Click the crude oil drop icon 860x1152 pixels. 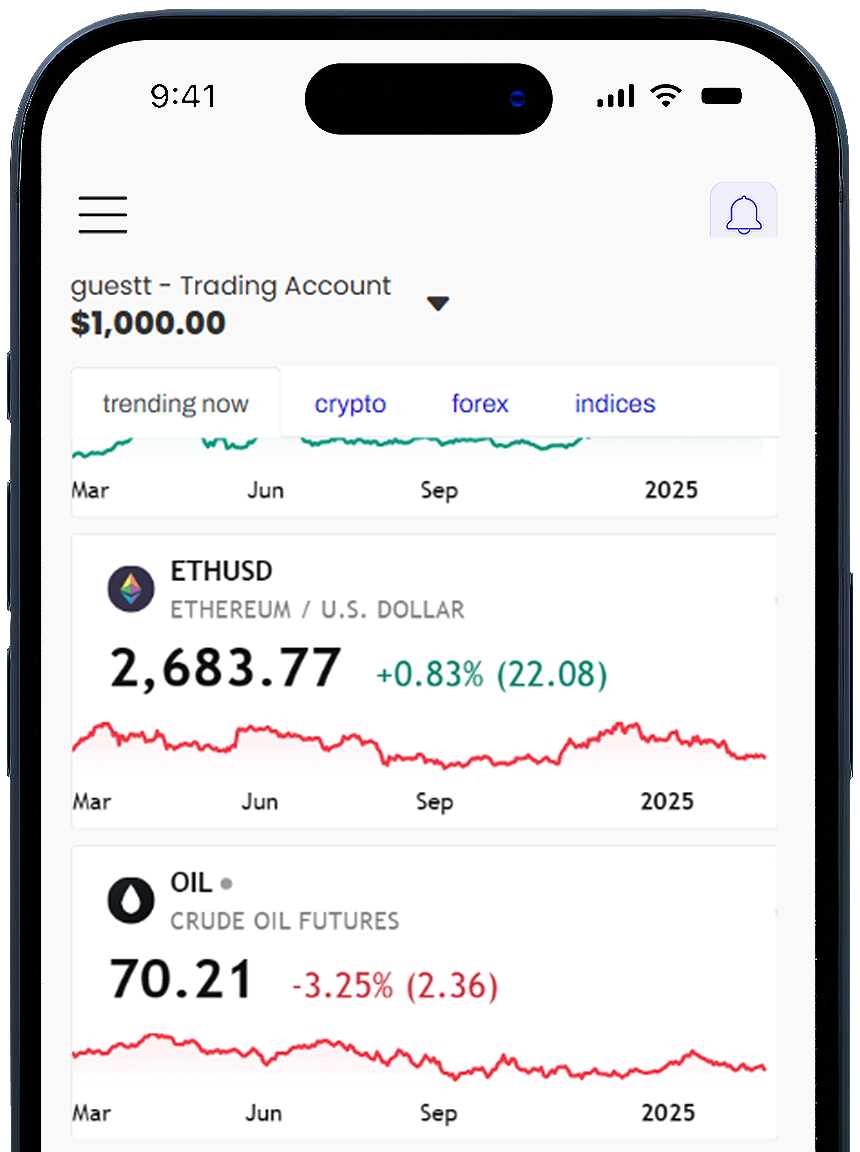(x=131, y=900)
